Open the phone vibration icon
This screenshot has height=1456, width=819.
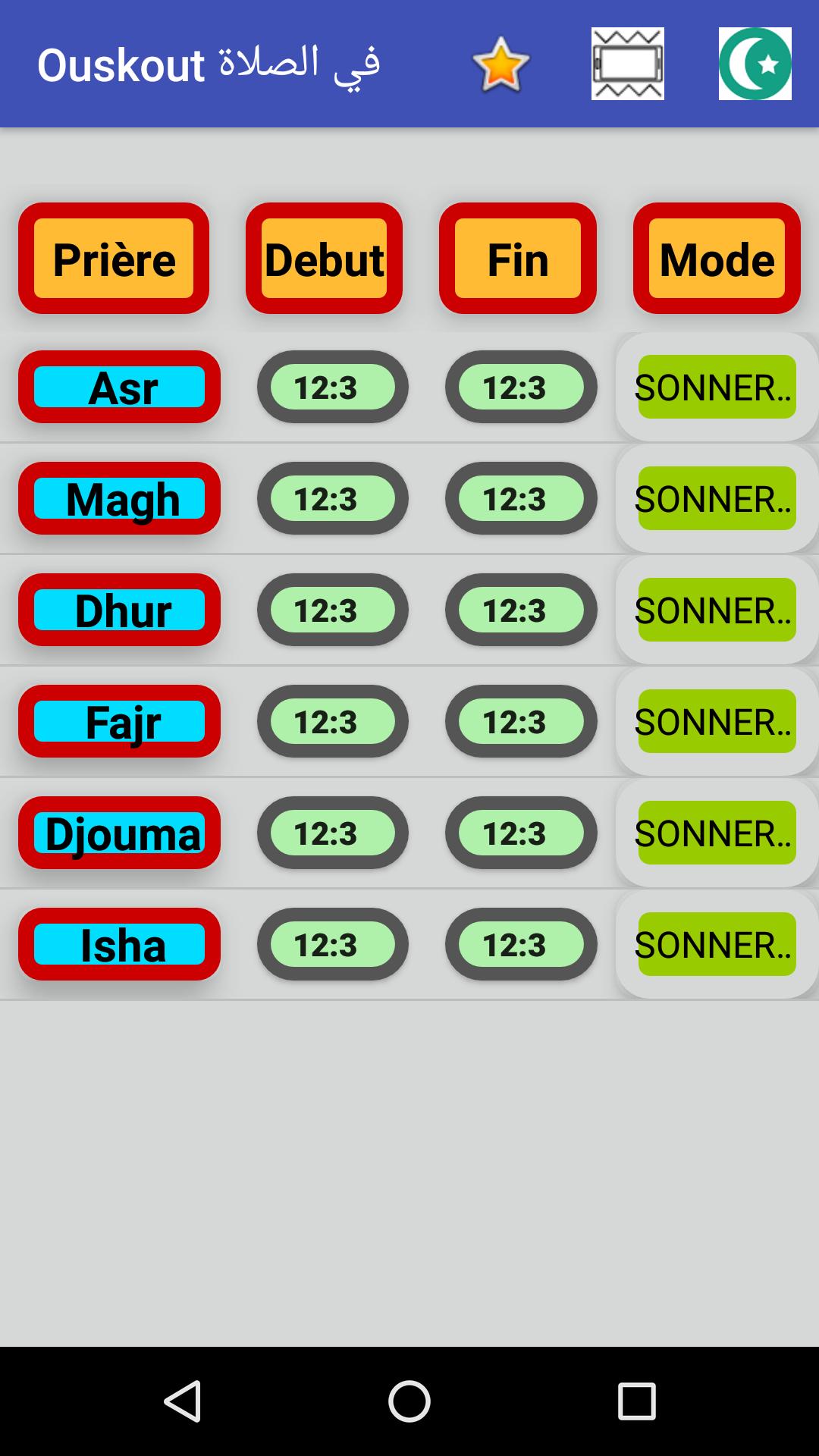click(627, 64)
